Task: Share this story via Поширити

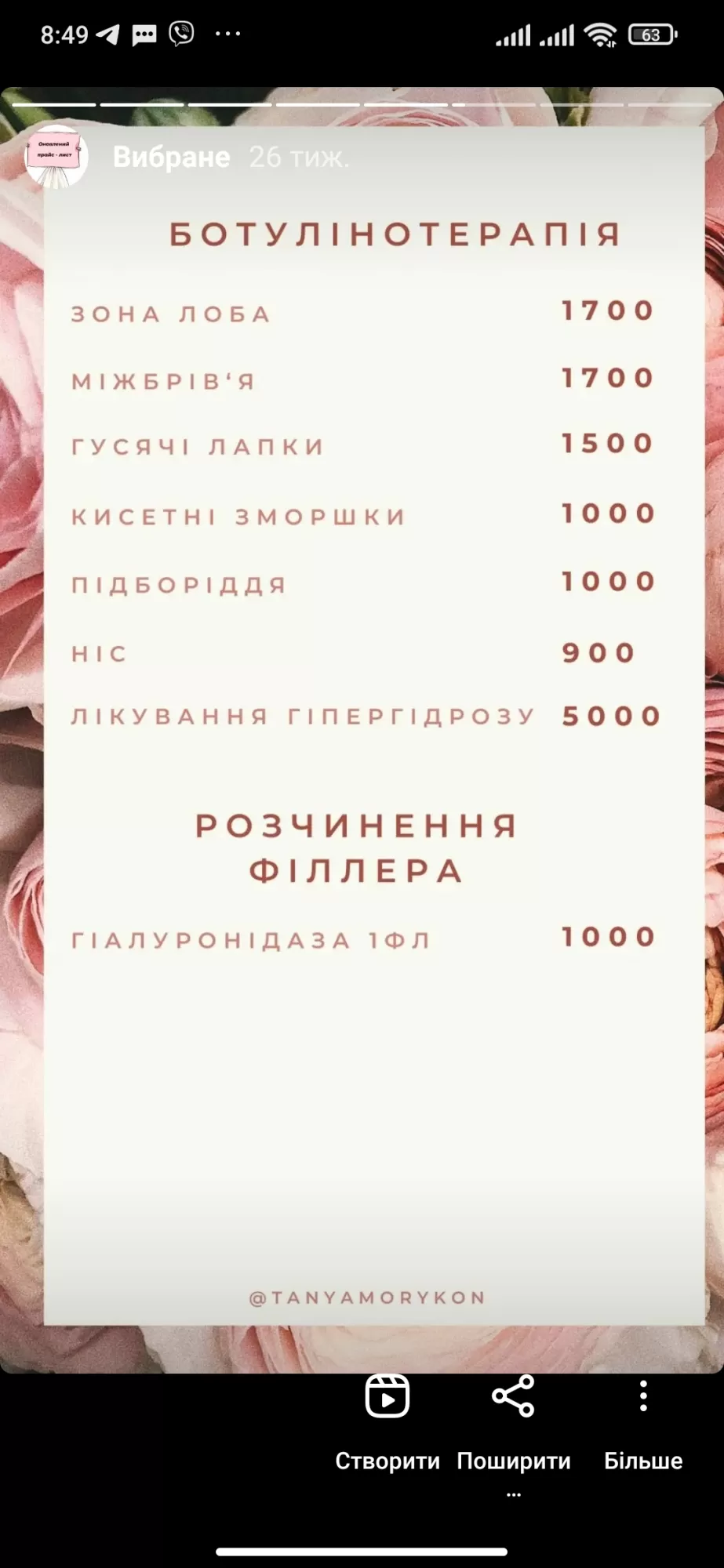Action: click(x=514, y=1426)
